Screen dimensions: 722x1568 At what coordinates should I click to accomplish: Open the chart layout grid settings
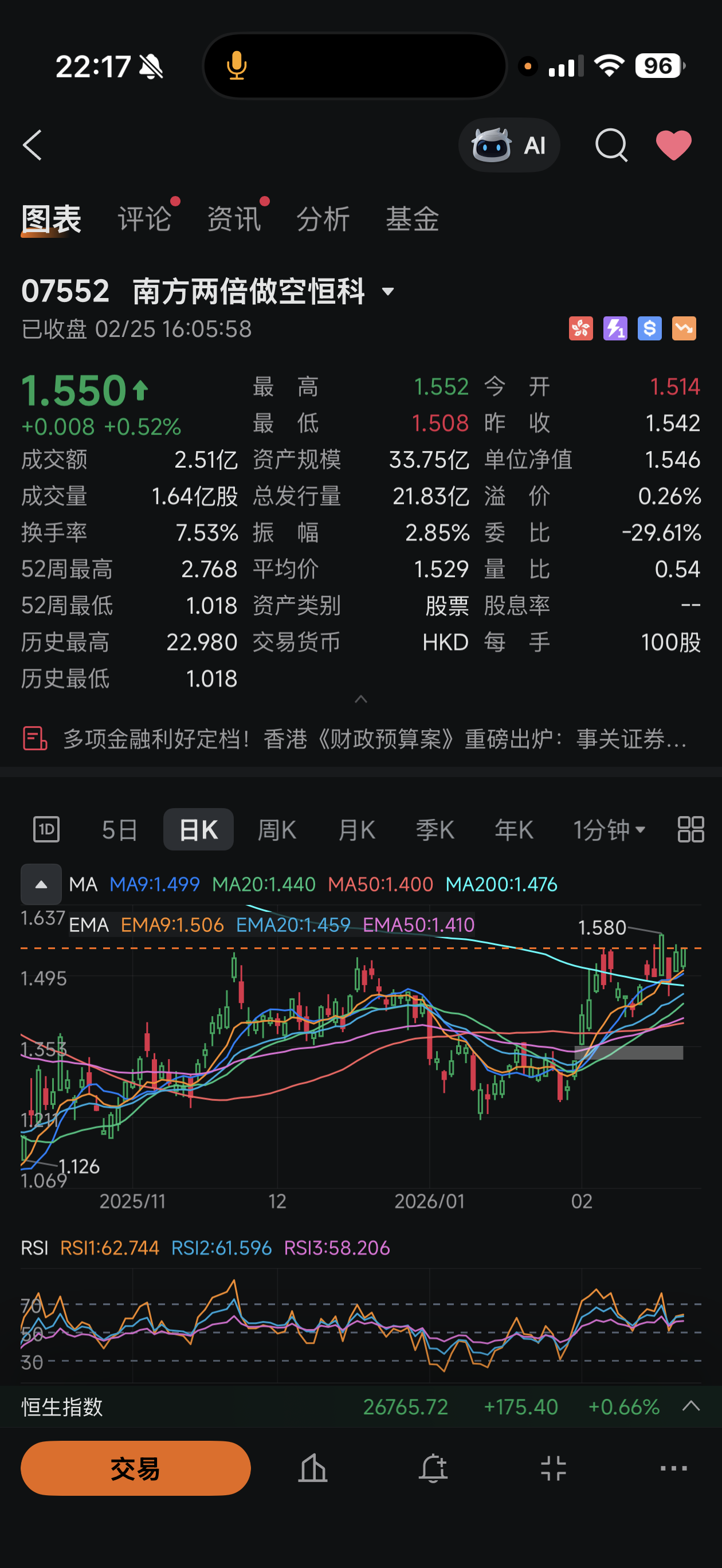pyautogui.click(x=690, y=830)
